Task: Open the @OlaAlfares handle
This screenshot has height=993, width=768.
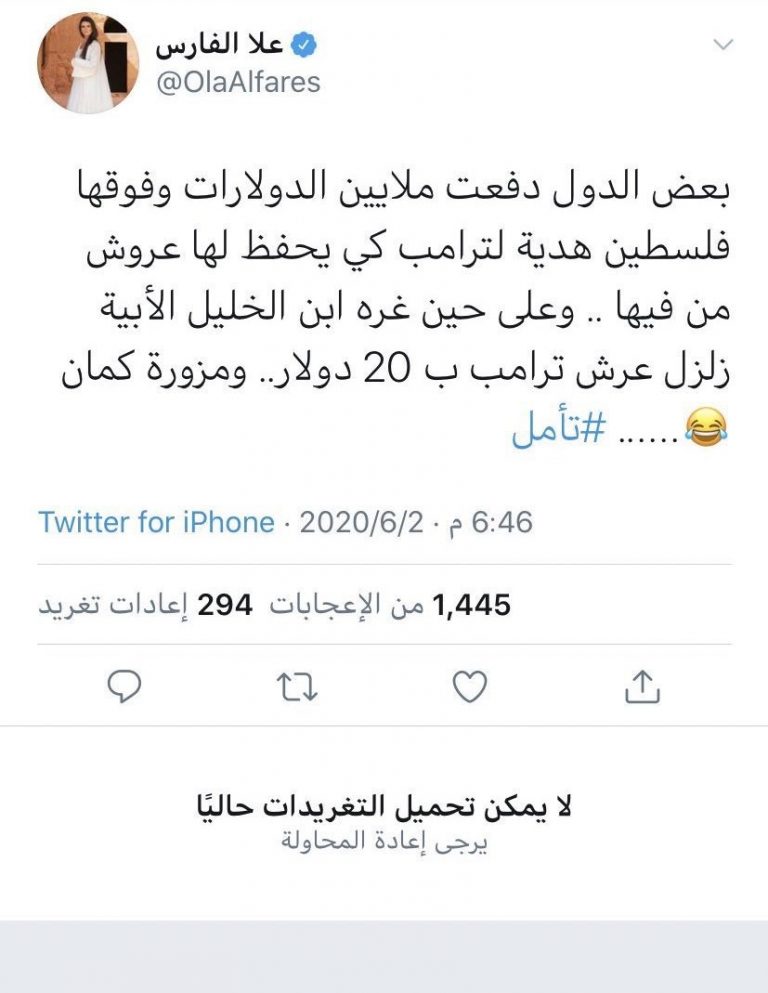Action: click(237, 82)
